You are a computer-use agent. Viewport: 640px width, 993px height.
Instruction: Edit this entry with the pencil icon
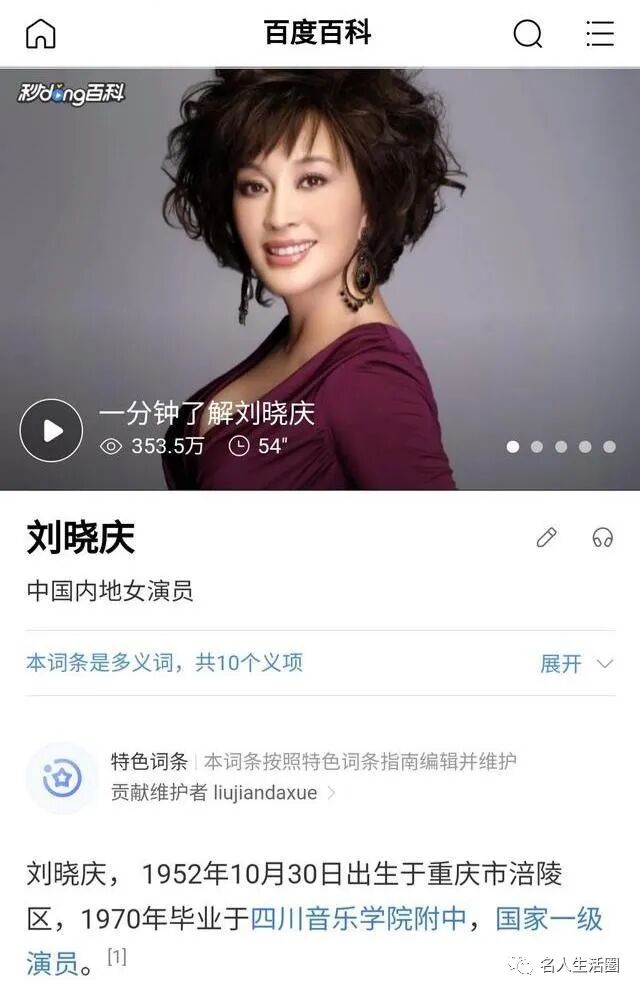click(x=546, y=538)
